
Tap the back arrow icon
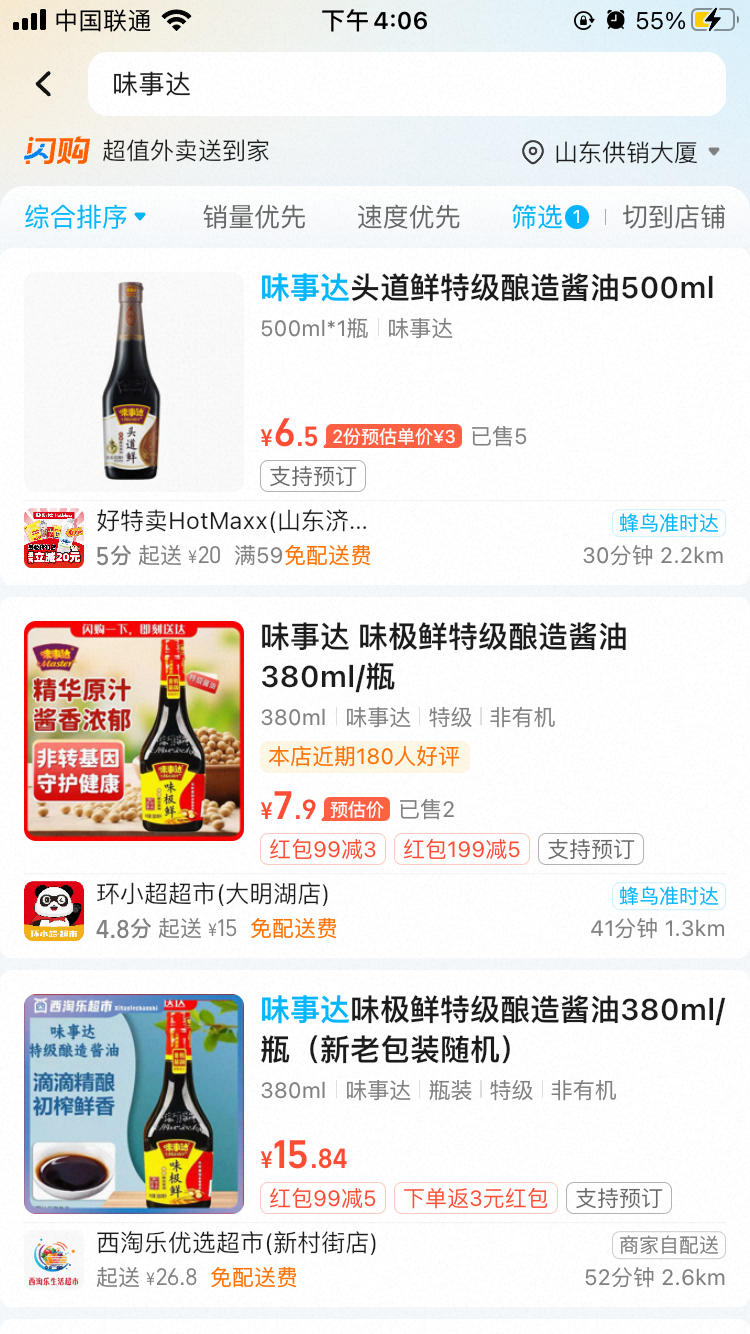click(x=42, y=84)
